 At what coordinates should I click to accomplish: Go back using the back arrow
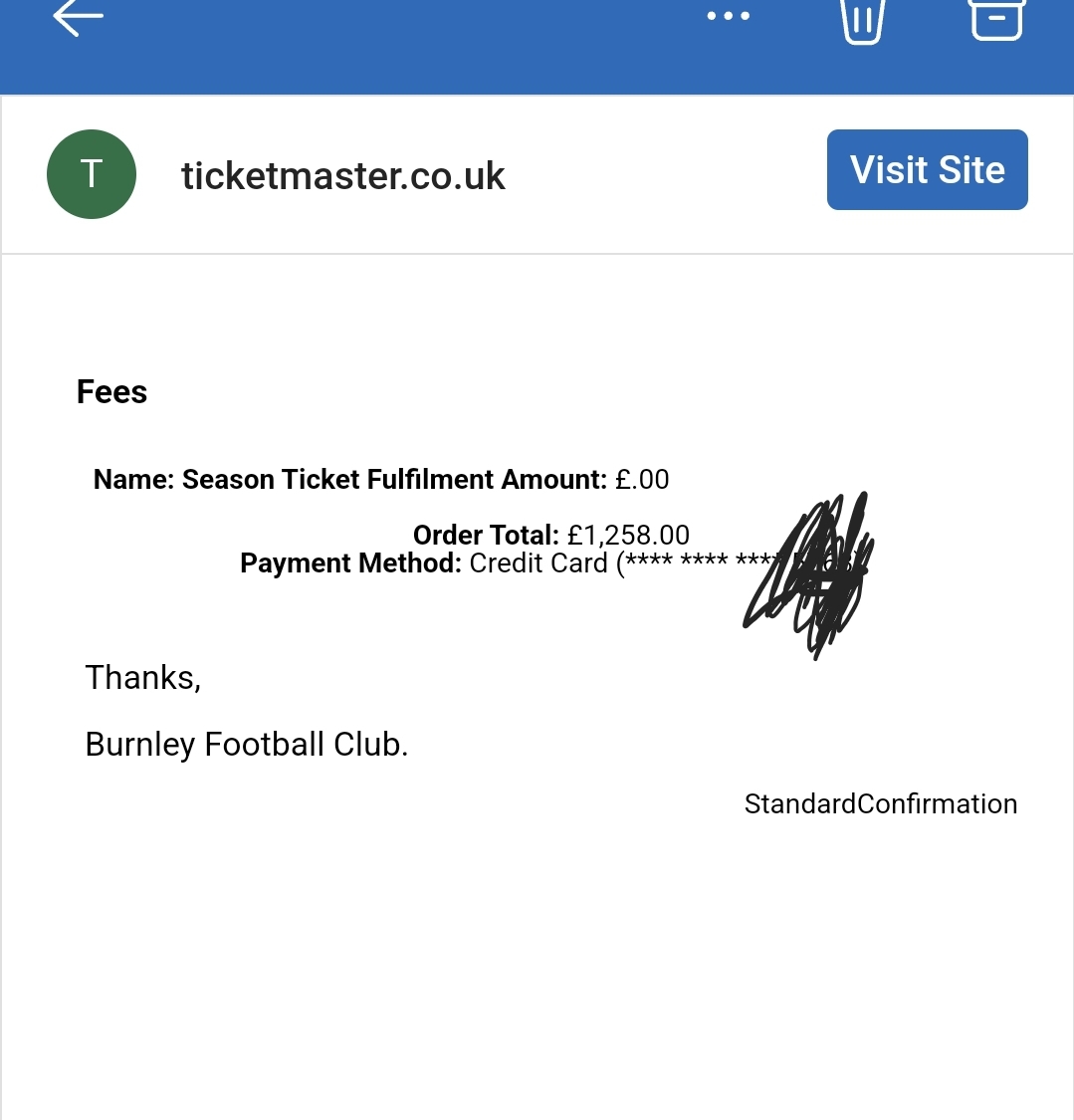[78, 17]
